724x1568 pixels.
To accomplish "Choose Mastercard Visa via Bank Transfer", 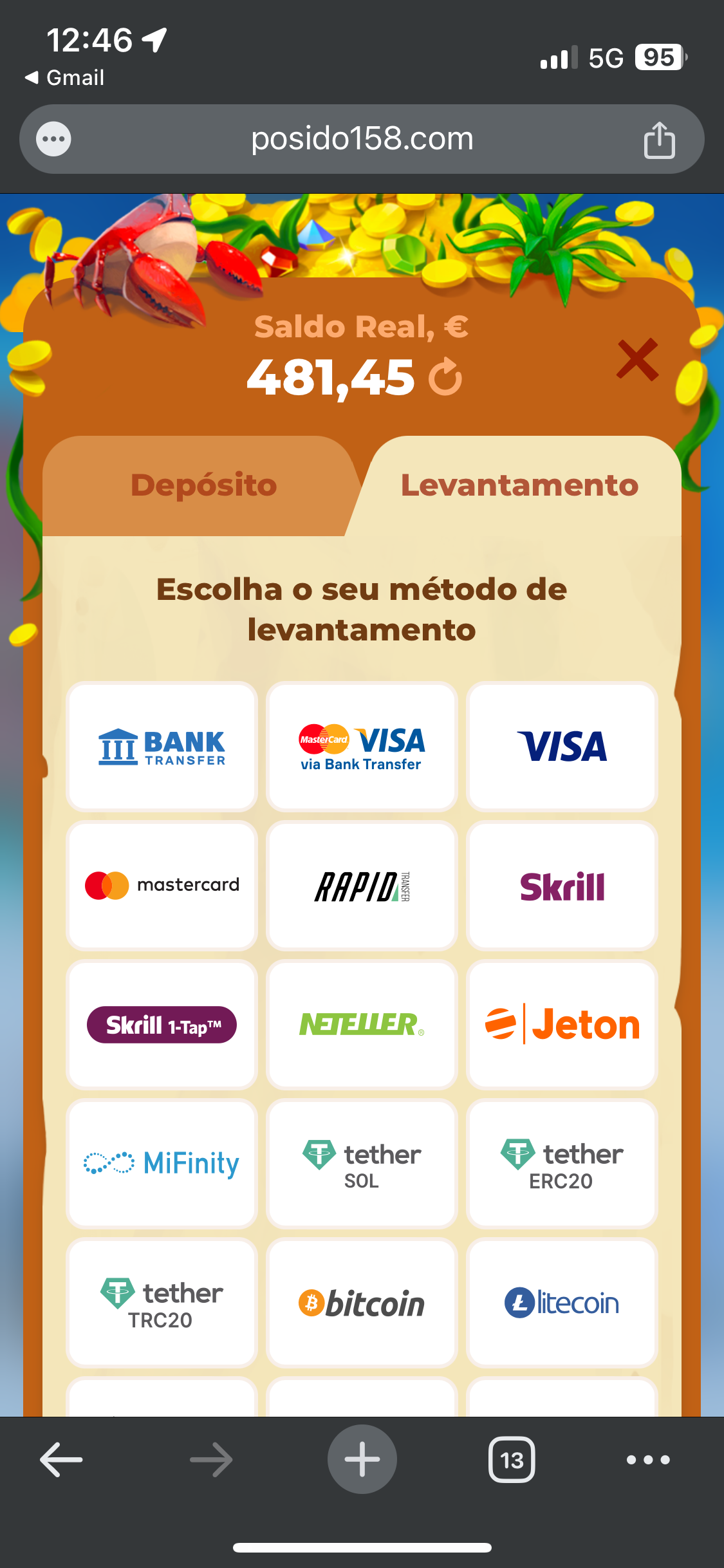I will click(362, 747).
